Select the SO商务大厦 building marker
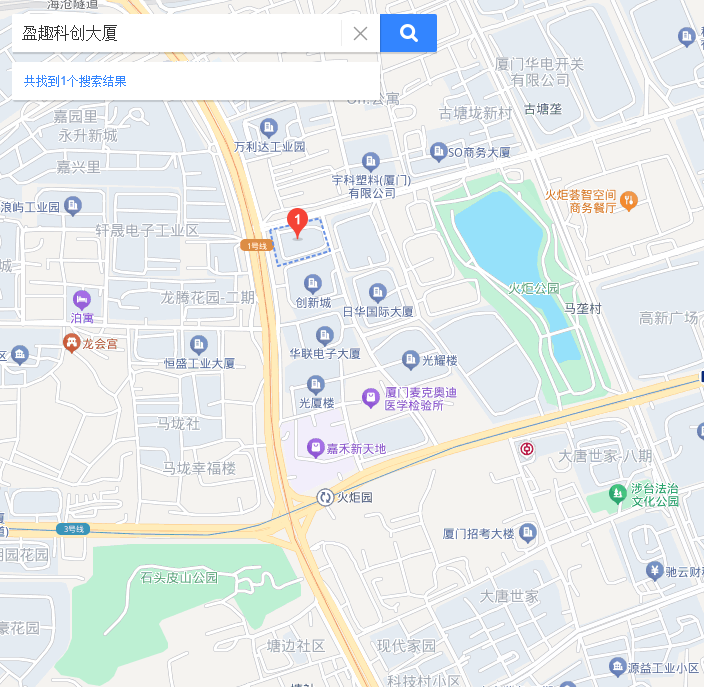 [437, 152]
